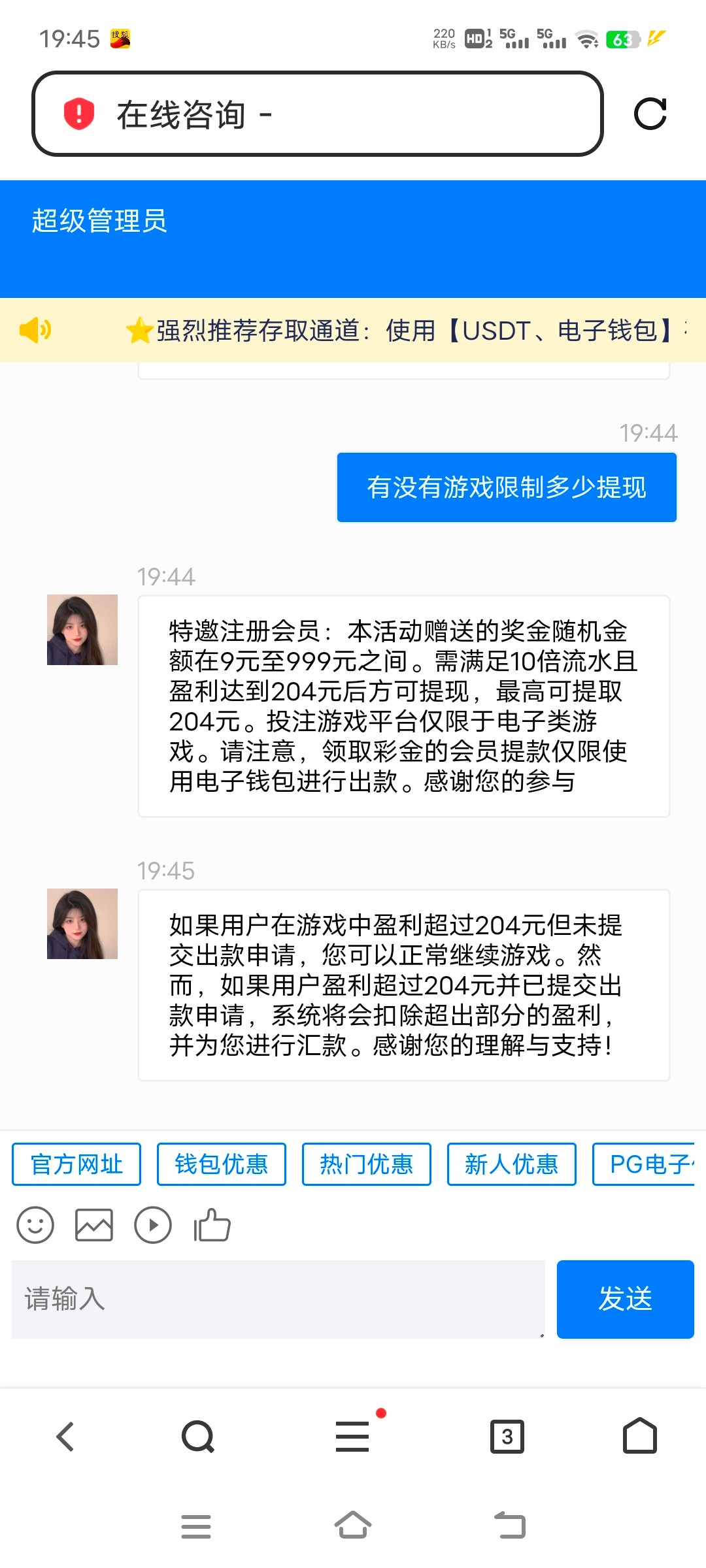The image size is (706, 1568).
Task: Tap the 新人优惠 chip
Action: click(x=511, y=1164)
